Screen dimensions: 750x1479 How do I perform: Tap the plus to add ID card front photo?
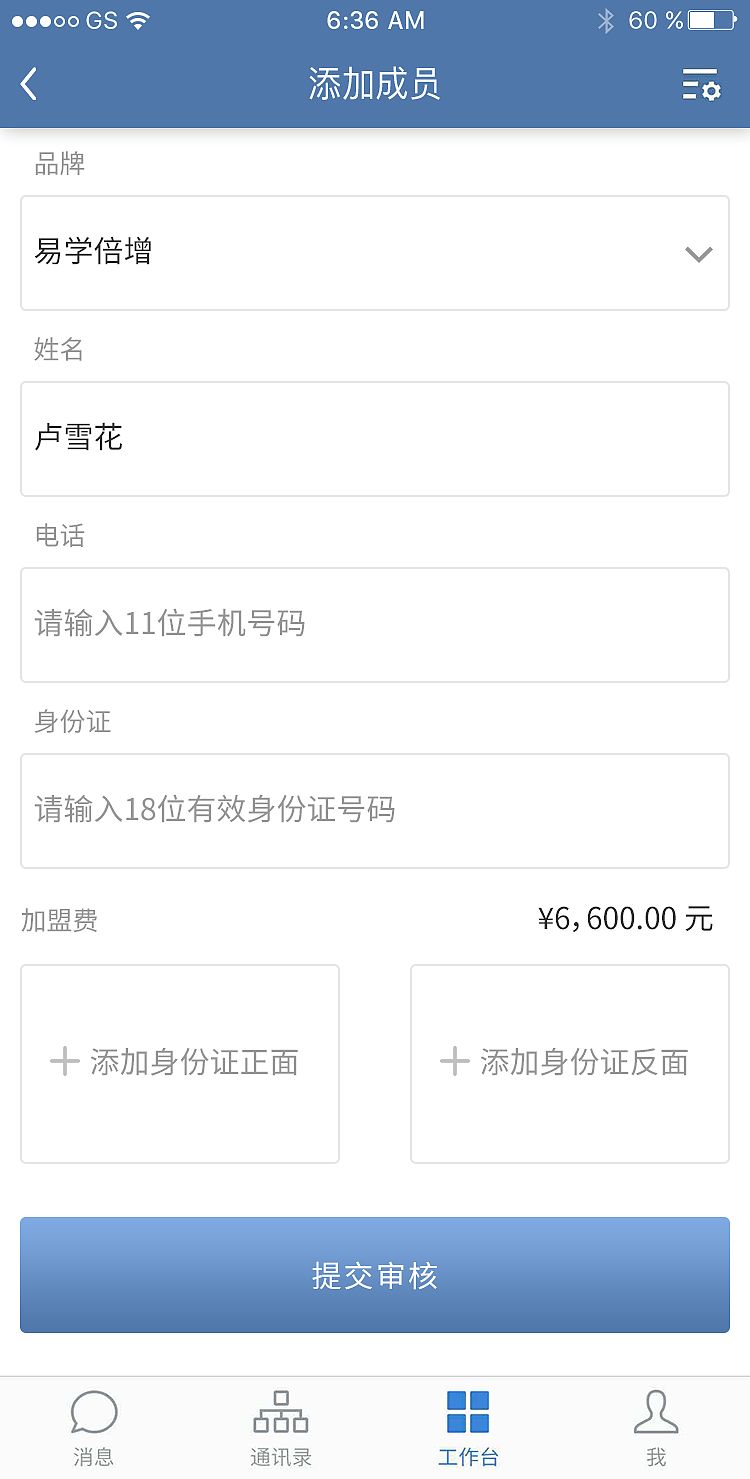(66, 1063)
